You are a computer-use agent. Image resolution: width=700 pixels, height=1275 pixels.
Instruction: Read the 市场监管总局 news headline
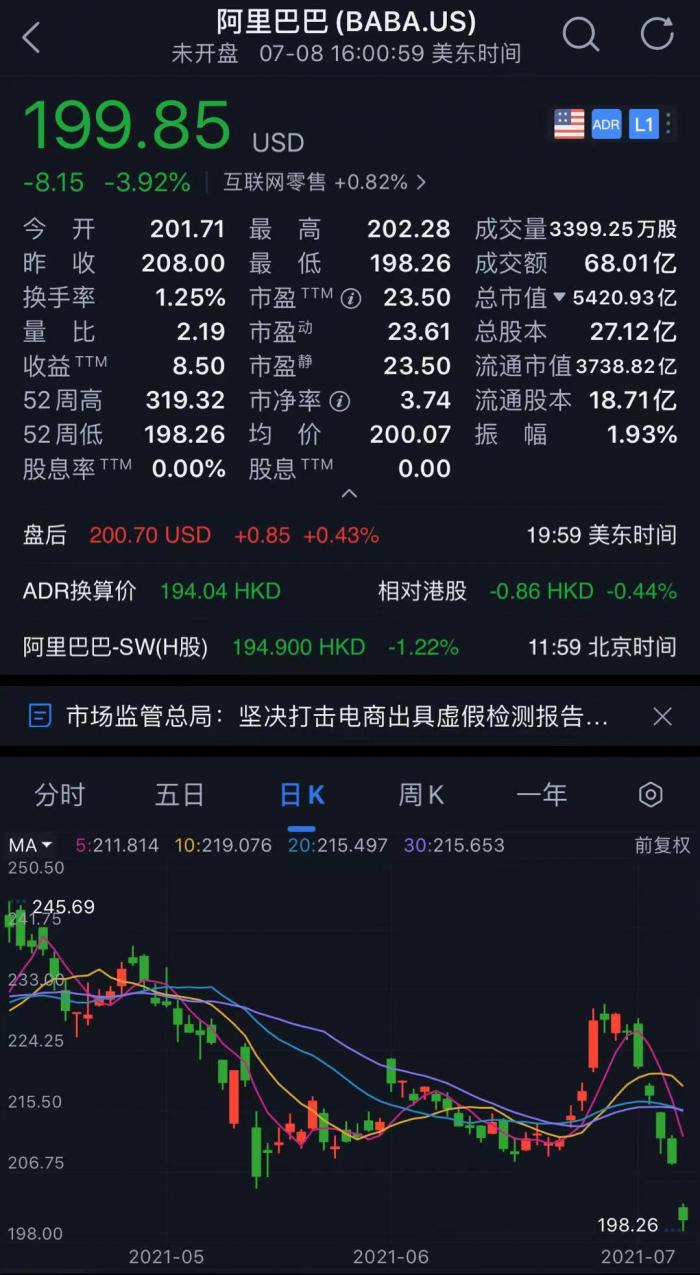(337, 716)
